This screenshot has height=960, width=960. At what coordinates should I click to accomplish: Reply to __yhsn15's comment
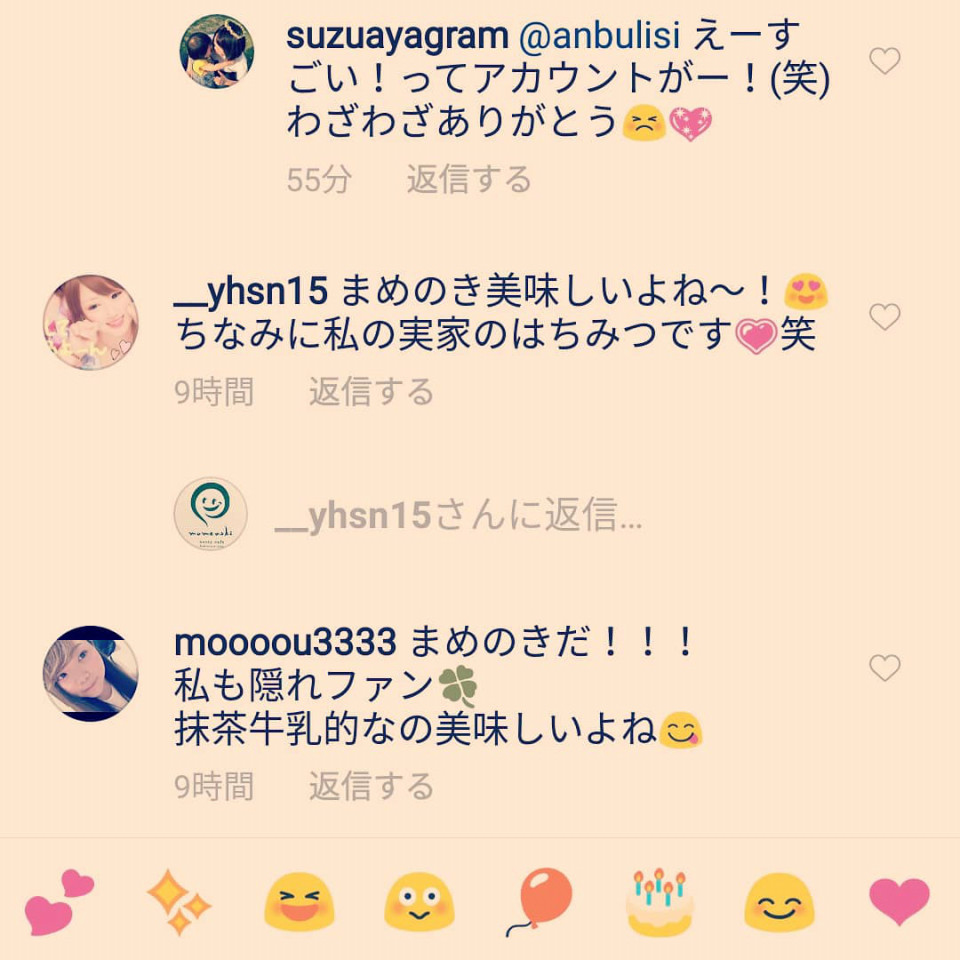point(370,391)
